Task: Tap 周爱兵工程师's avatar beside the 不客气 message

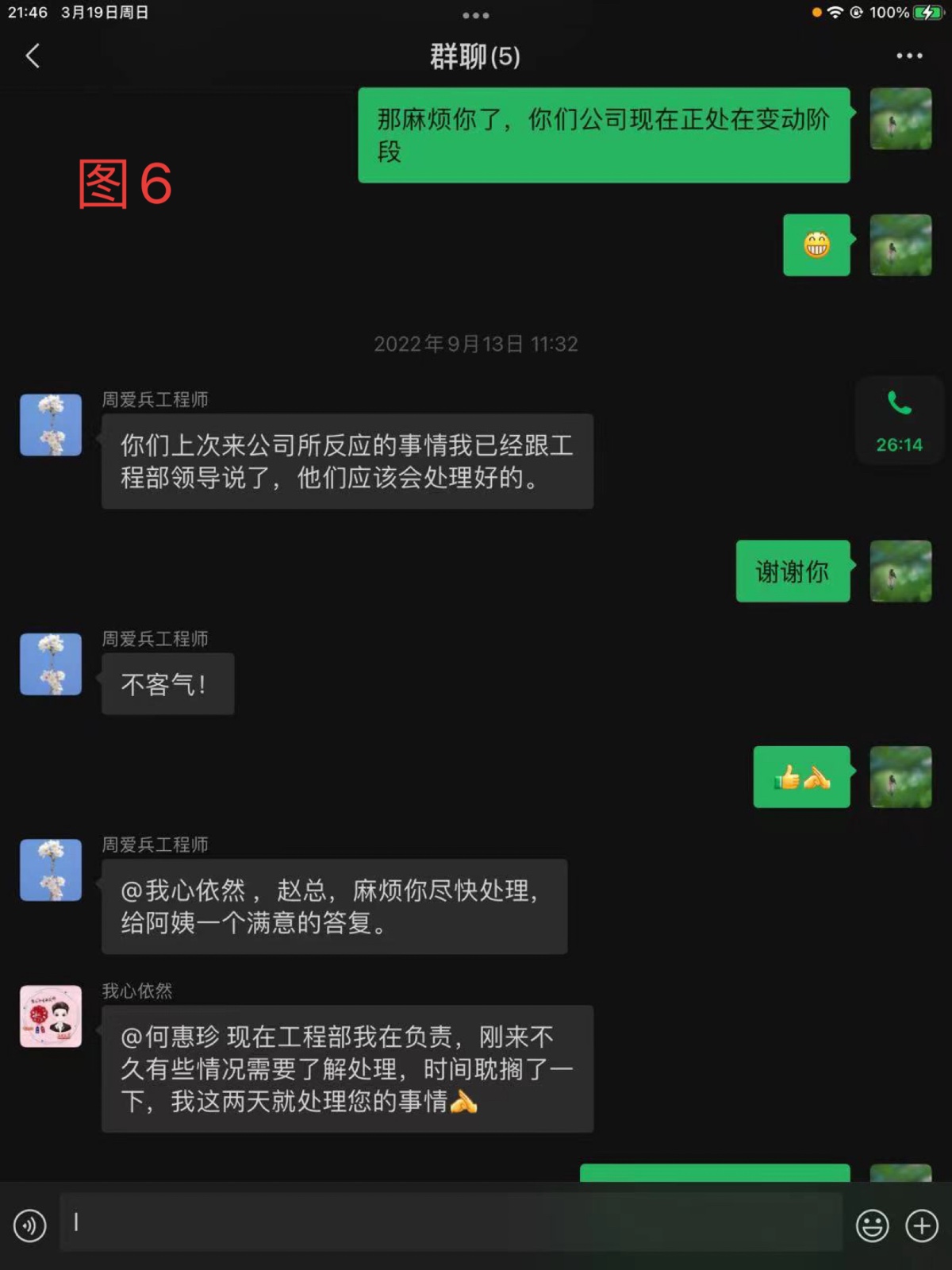Action: pyautogui.click(x=51, y=664)
